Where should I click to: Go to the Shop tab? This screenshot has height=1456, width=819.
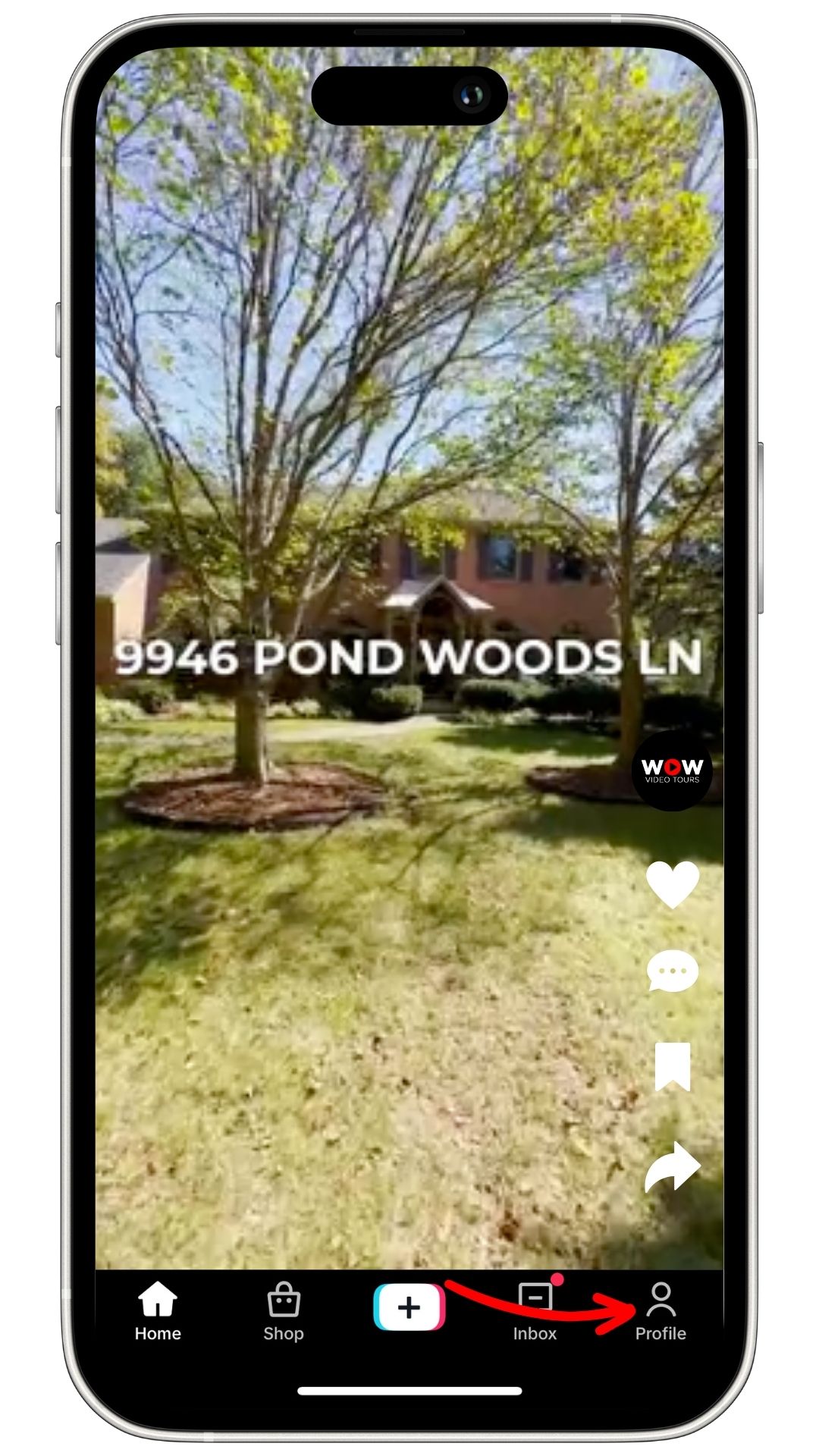(284, 1312)
